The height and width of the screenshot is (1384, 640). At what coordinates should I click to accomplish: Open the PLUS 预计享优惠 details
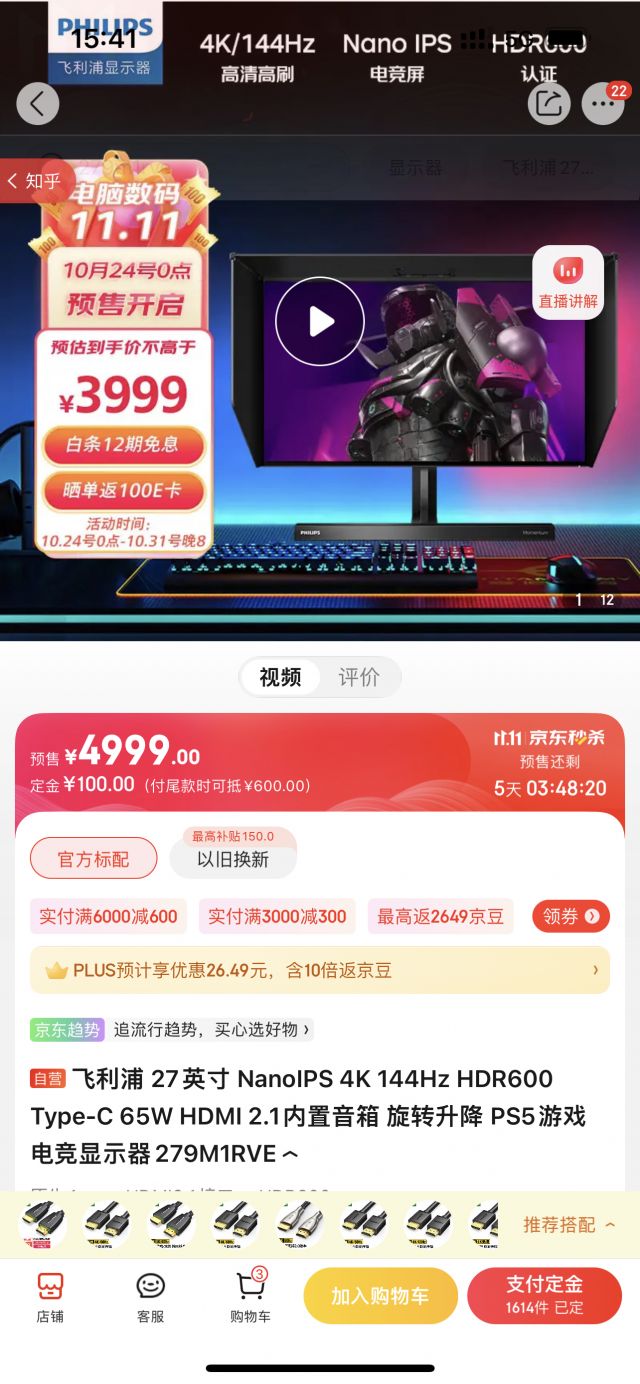(320, 970)
